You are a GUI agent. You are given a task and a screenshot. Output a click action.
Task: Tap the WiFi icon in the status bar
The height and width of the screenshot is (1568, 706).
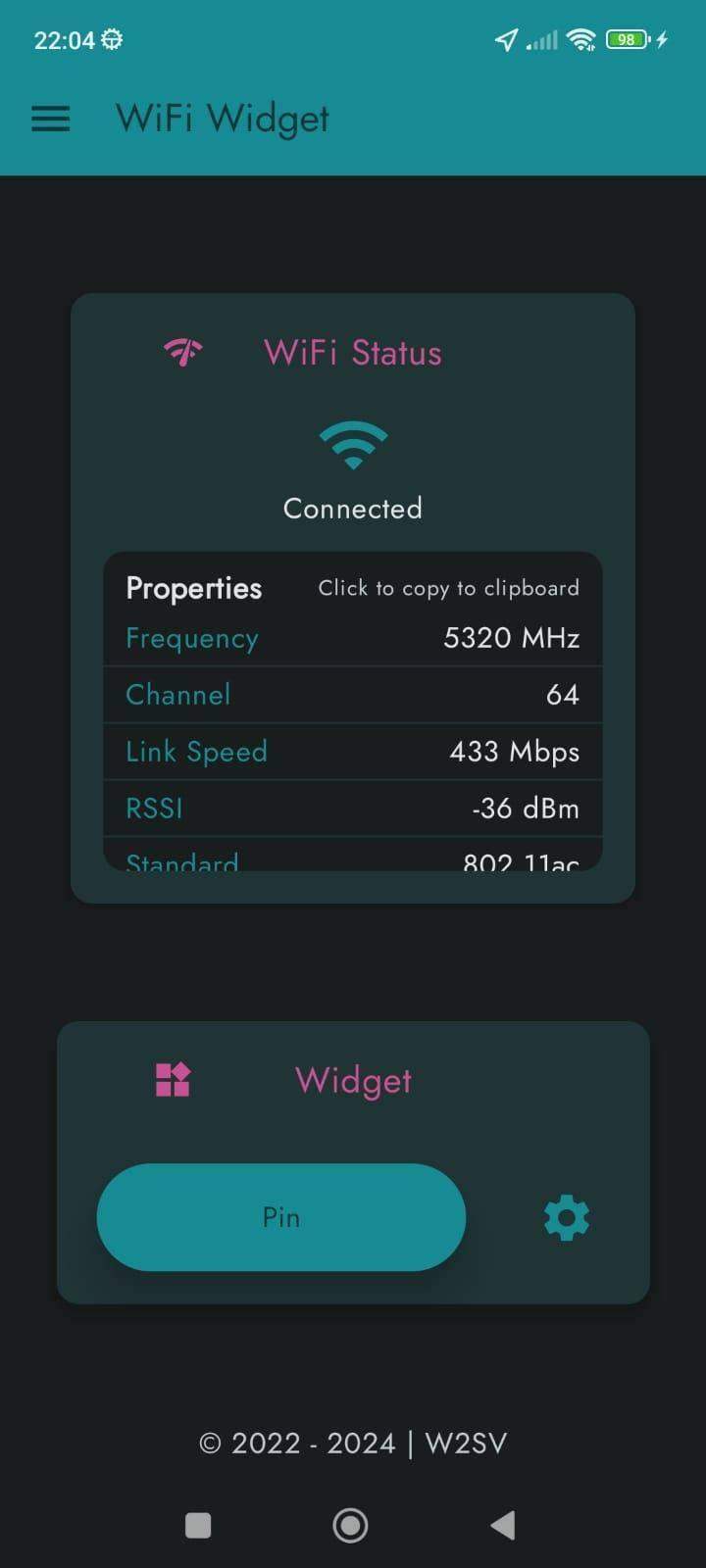tap(582, 39)
